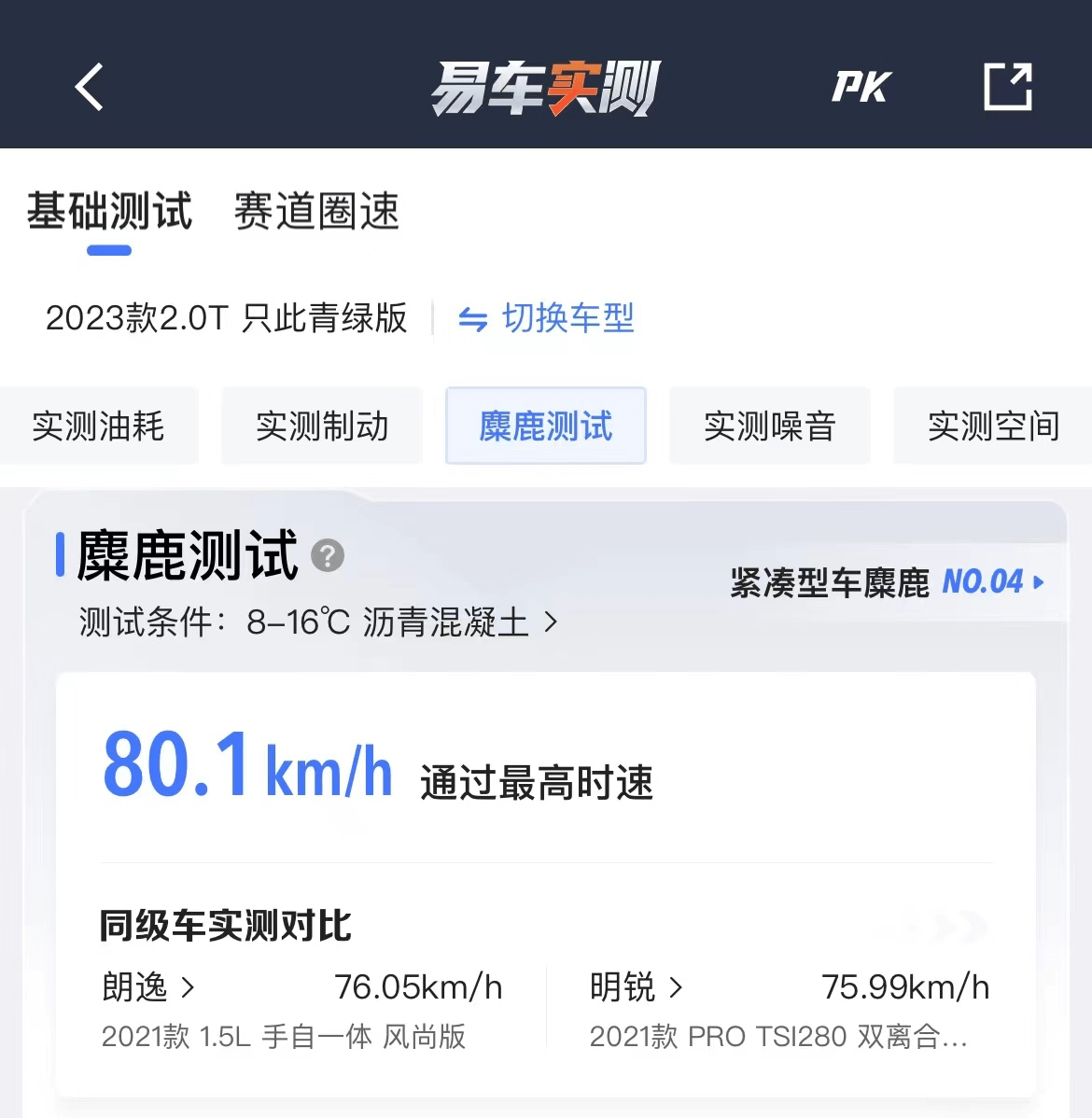The width and height of the screenshot is (1092, 1118).
Task: Go back using the header arrow
Action: 90,88
